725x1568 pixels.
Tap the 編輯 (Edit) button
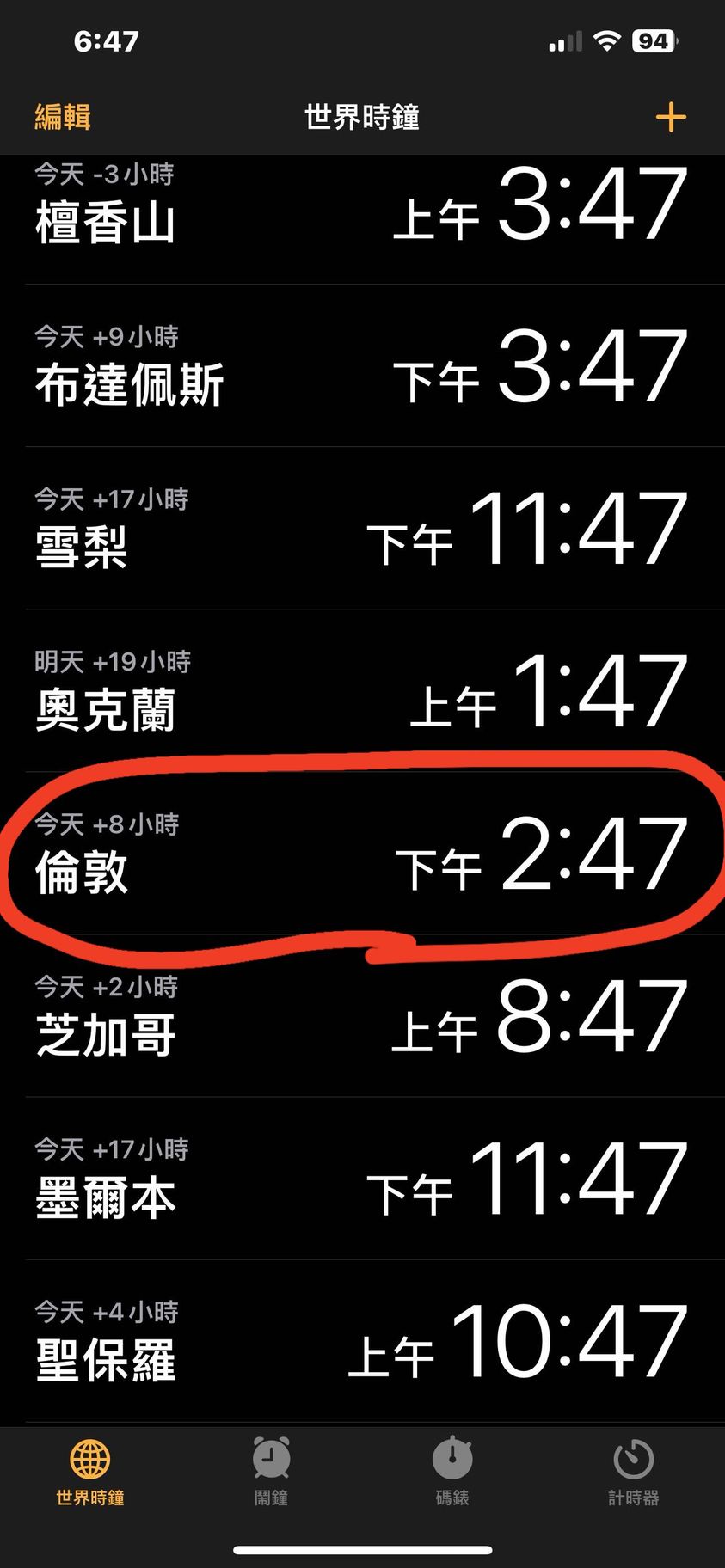pyautogui.click(x=63, y=116)
